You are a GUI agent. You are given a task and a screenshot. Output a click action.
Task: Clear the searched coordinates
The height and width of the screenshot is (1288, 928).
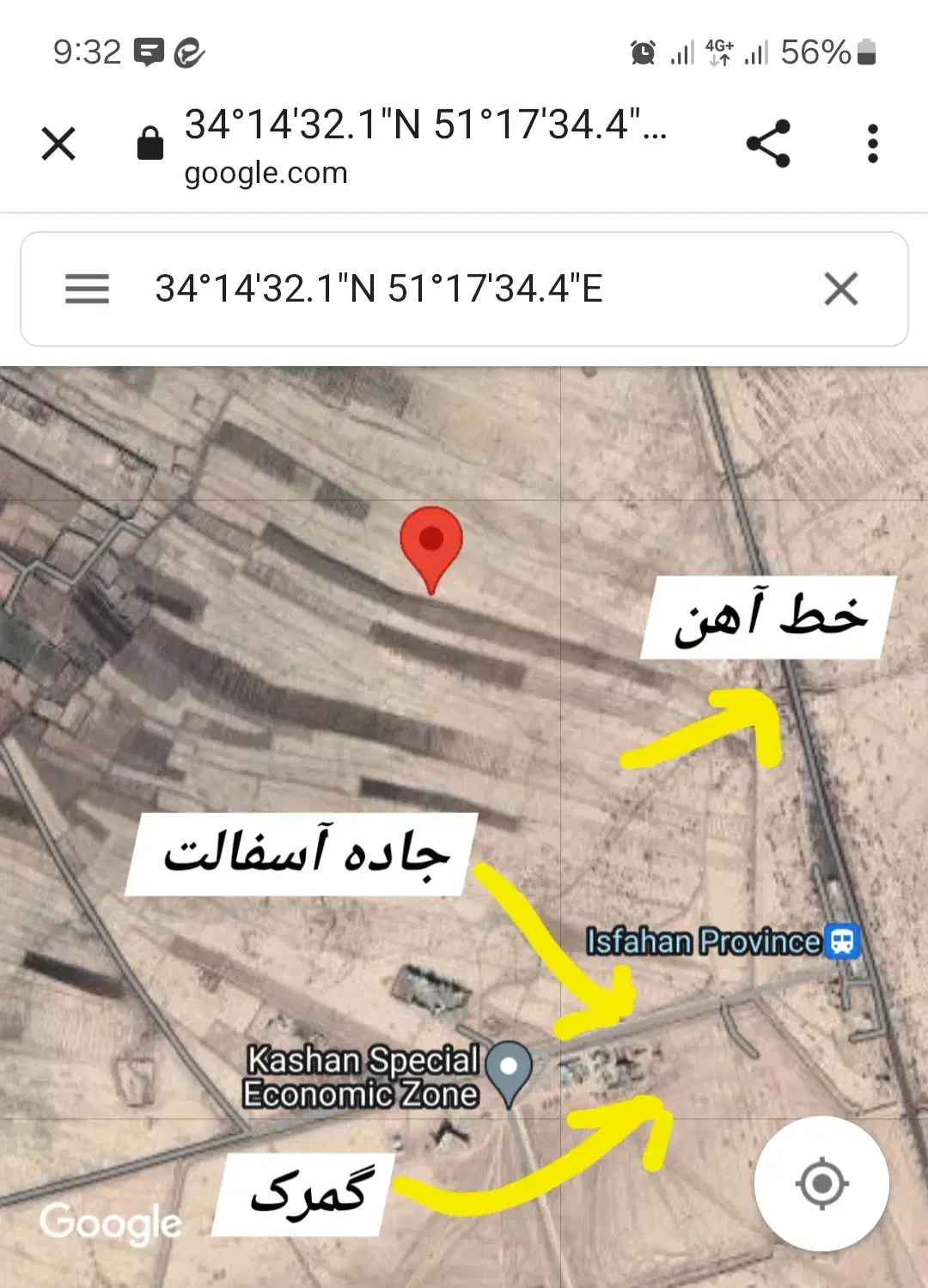841,289
